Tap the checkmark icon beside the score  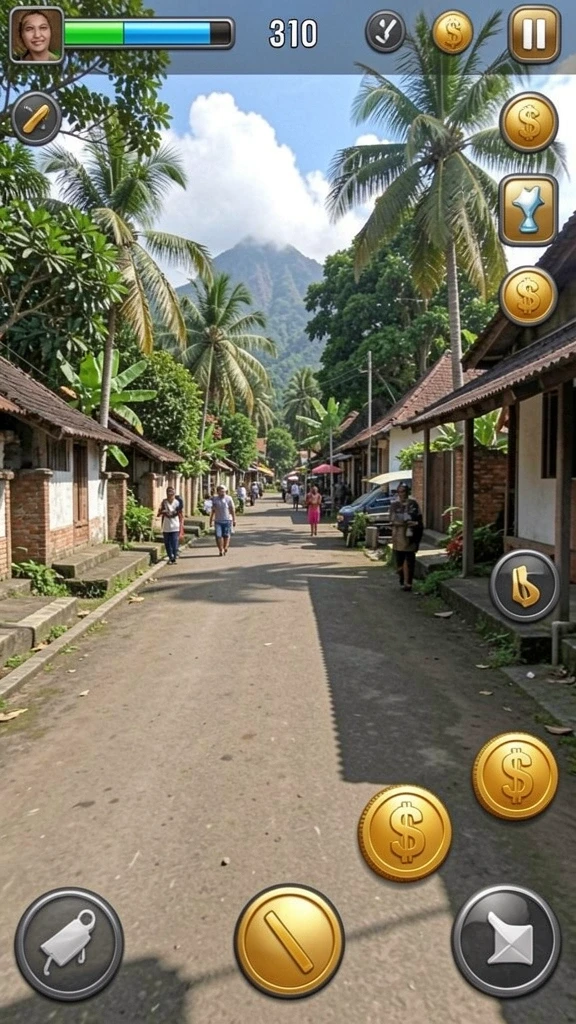click(385, 31)
